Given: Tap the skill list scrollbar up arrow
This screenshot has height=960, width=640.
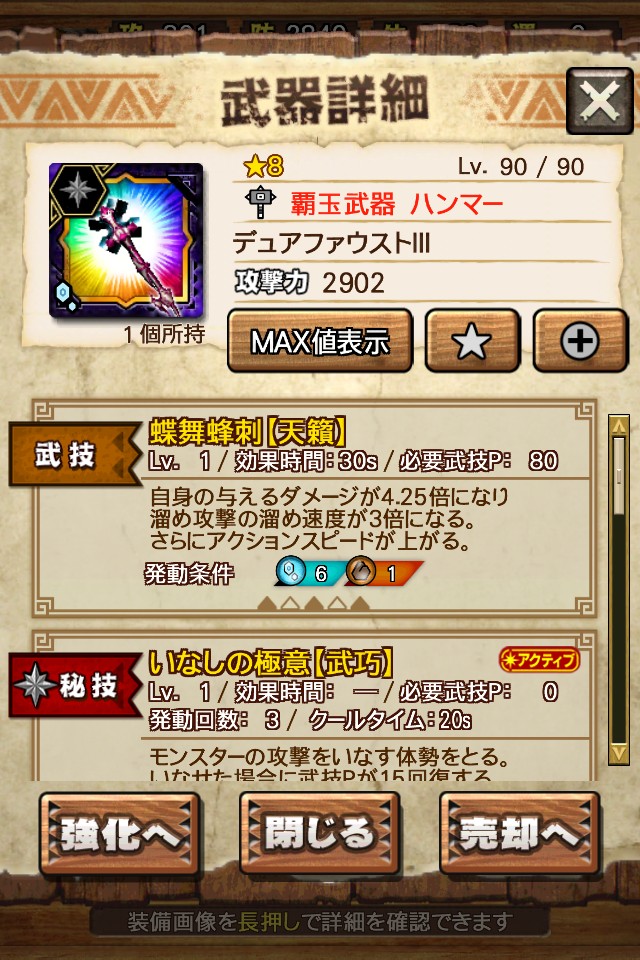Looking at the screenshot, I should coord(619,426).
